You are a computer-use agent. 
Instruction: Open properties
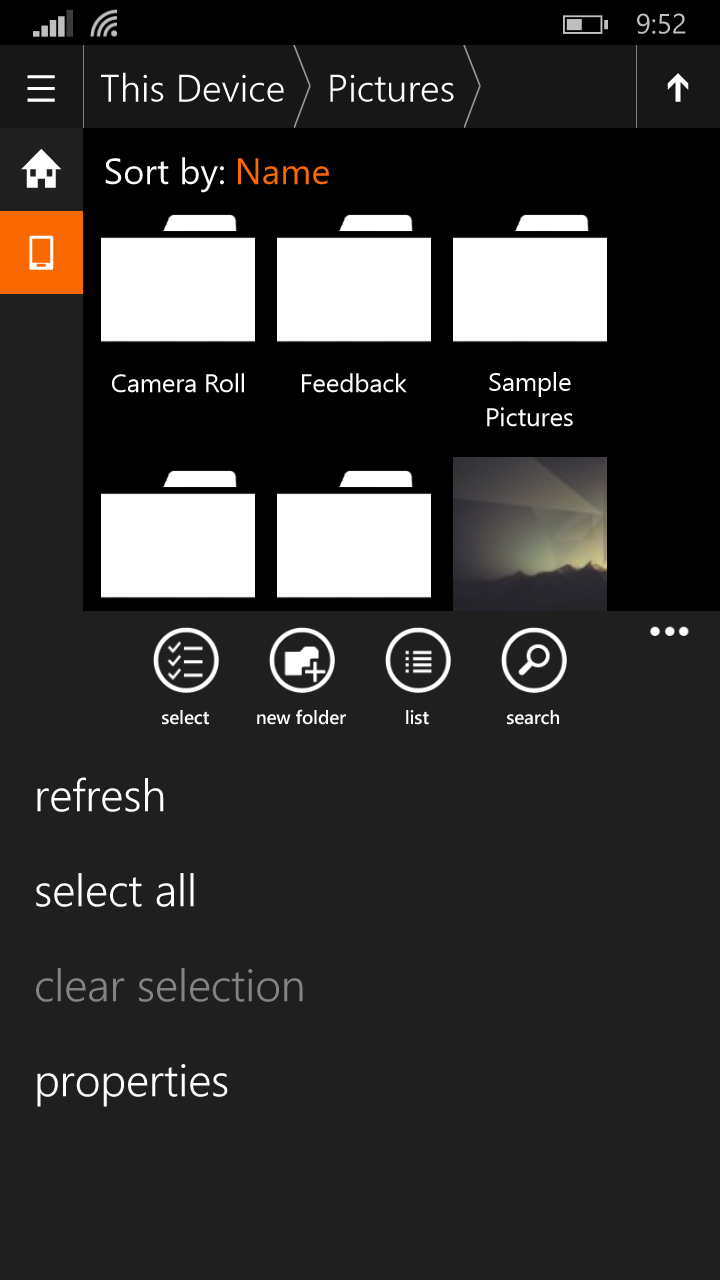pyautogui.click(x=132, y=1082)
